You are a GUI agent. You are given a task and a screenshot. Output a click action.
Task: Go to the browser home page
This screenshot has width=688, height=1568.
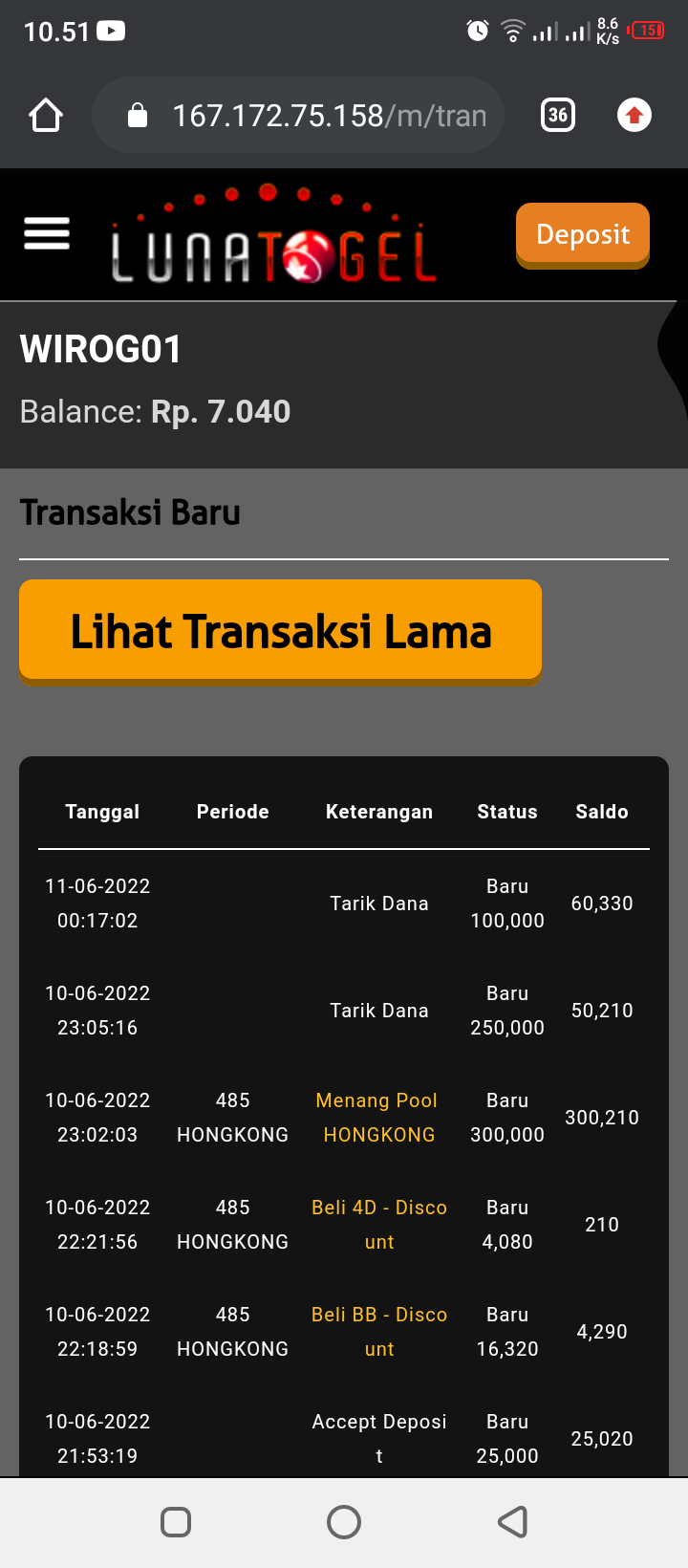46,116
